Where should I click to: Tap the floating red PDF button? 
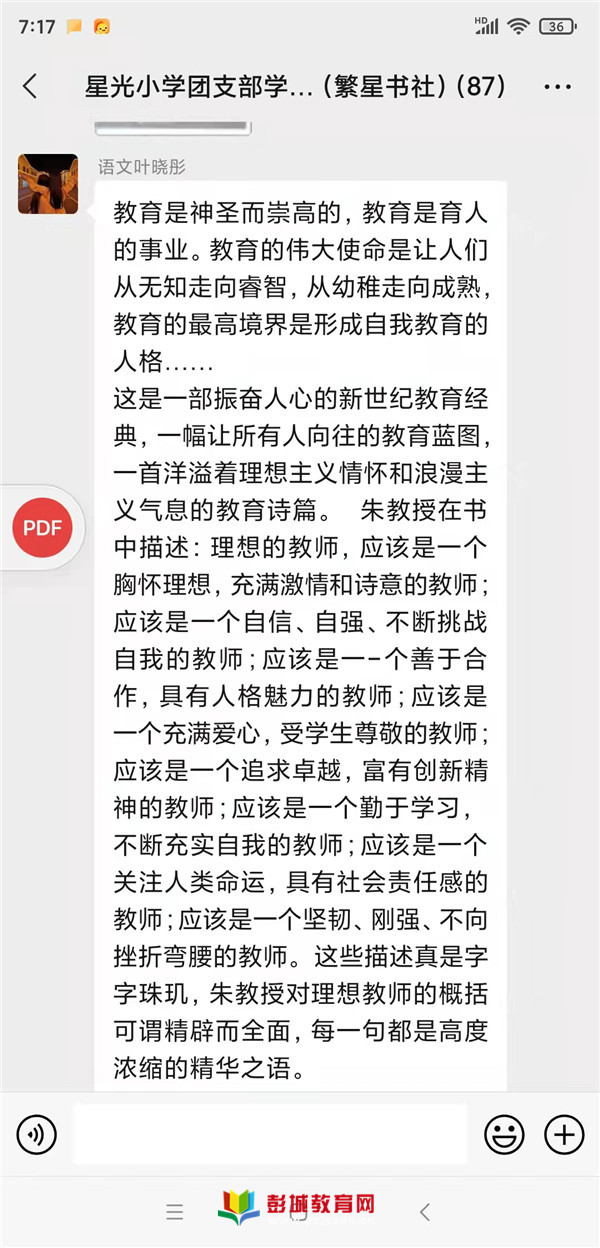[x=42, y=528]
